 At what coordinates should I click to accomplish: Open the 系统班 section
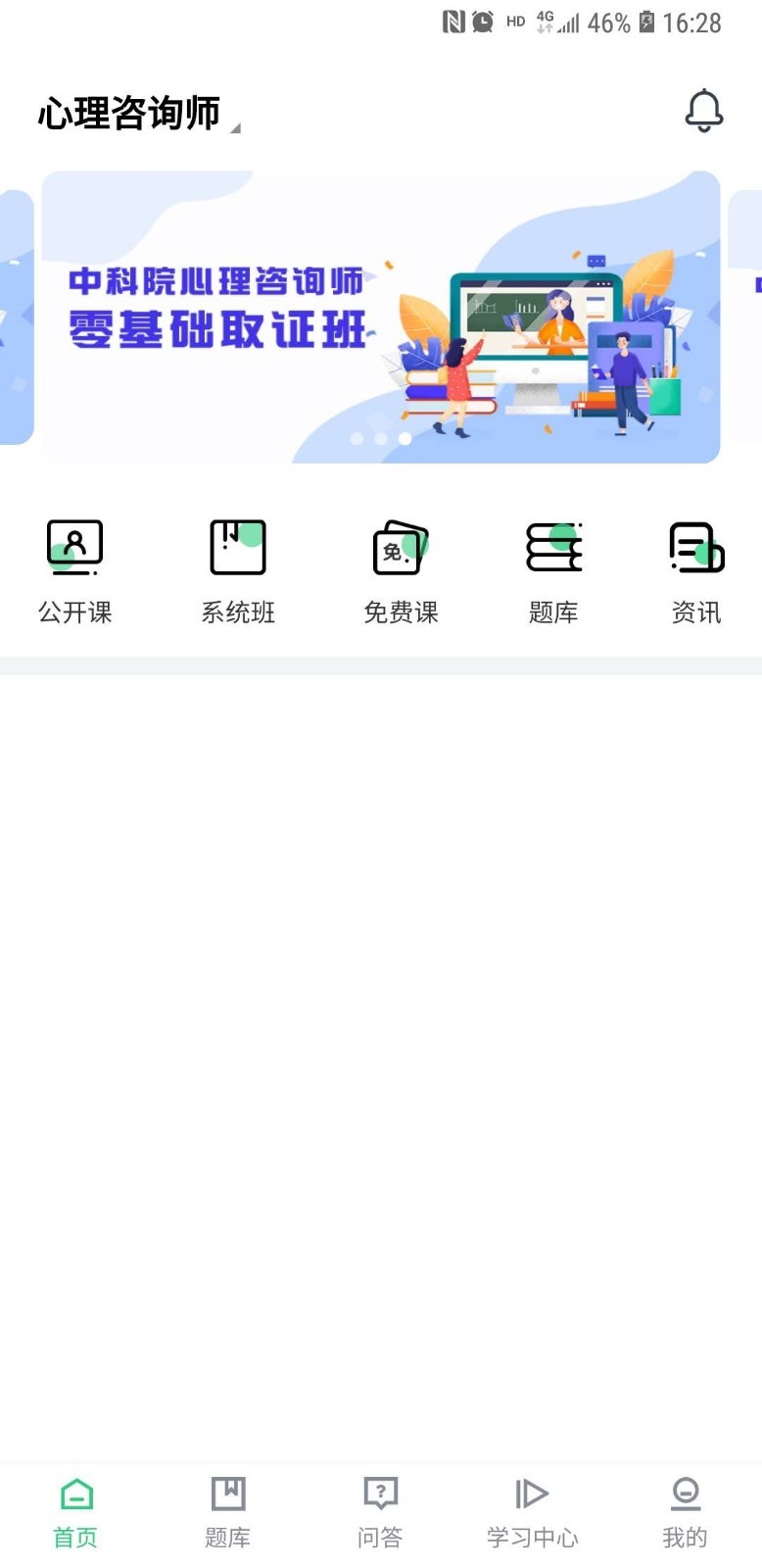coord(238,570)
